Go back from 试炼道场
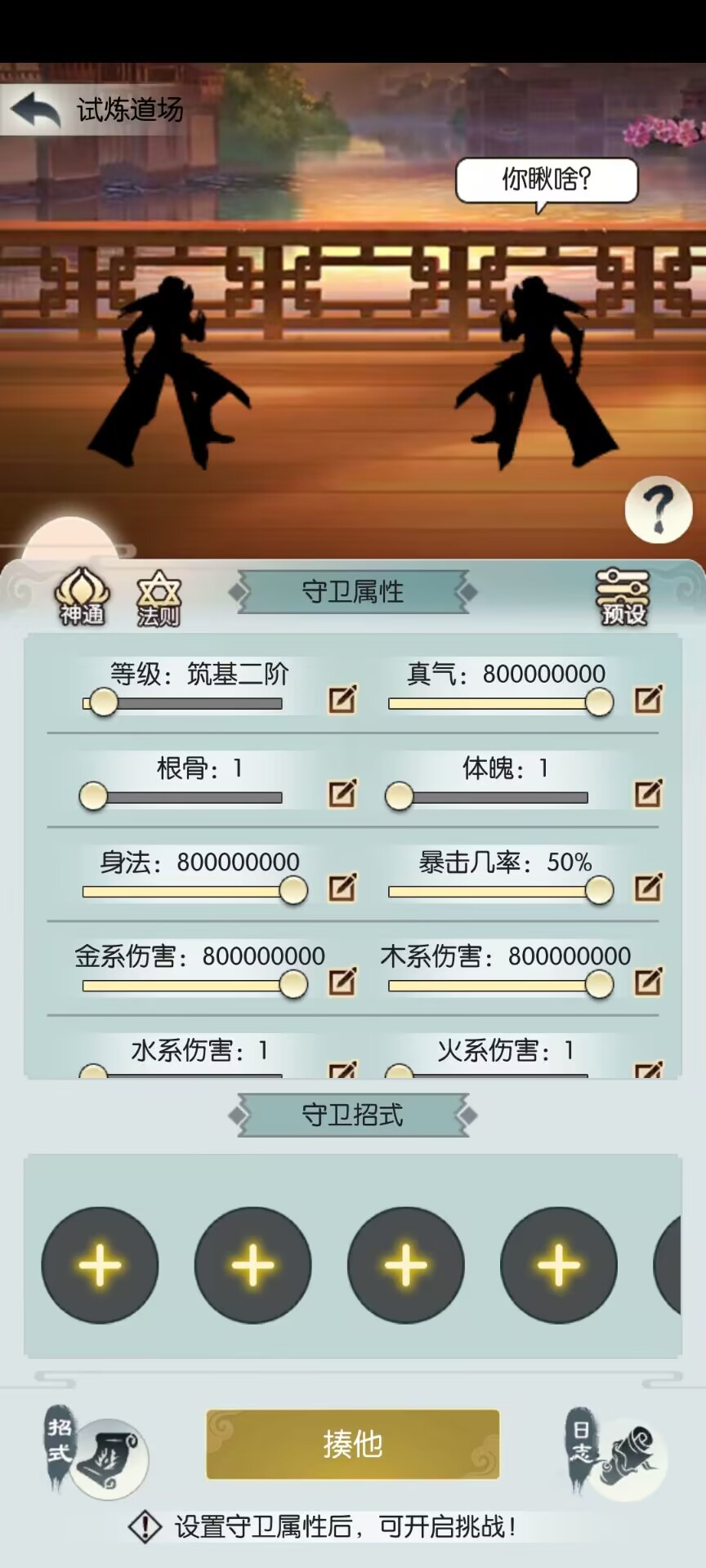Screen dimensions: 706x1568 pos(36,110)
